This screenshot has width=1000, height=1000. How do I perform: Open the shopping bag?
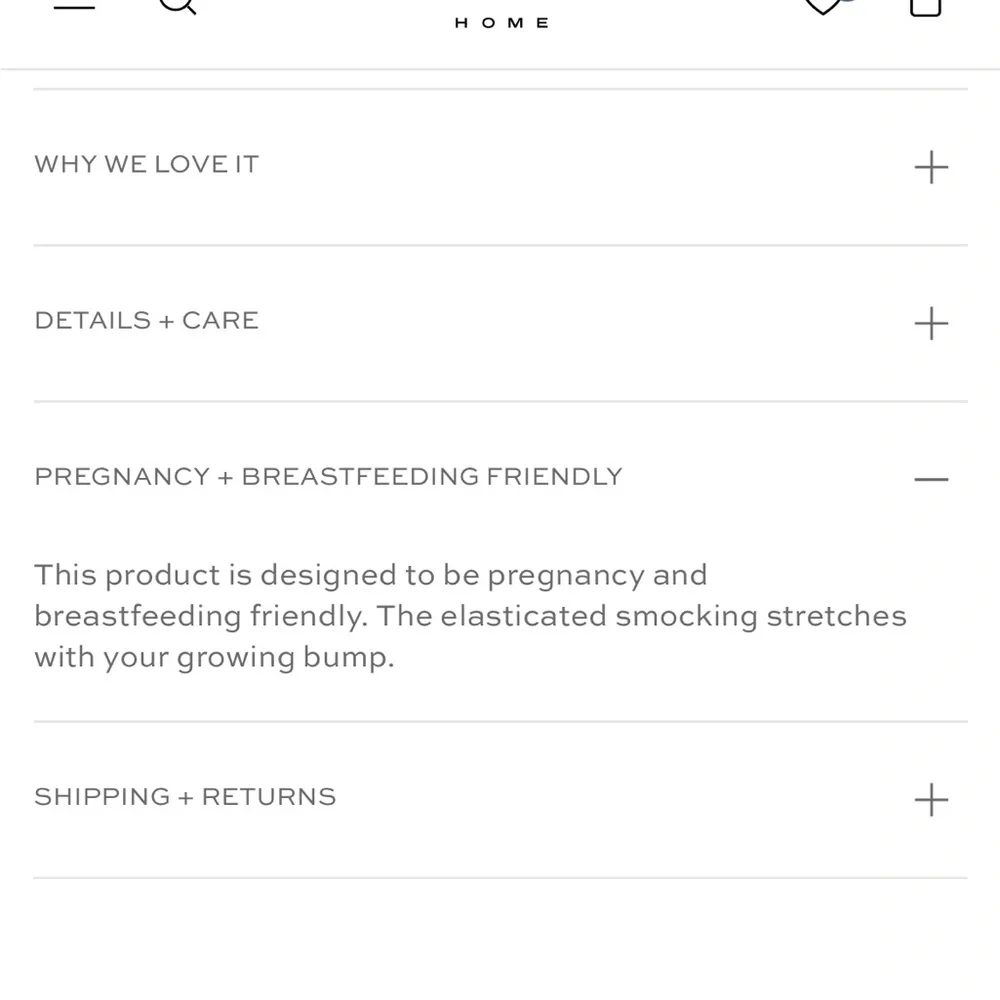[x=925, y=6]
